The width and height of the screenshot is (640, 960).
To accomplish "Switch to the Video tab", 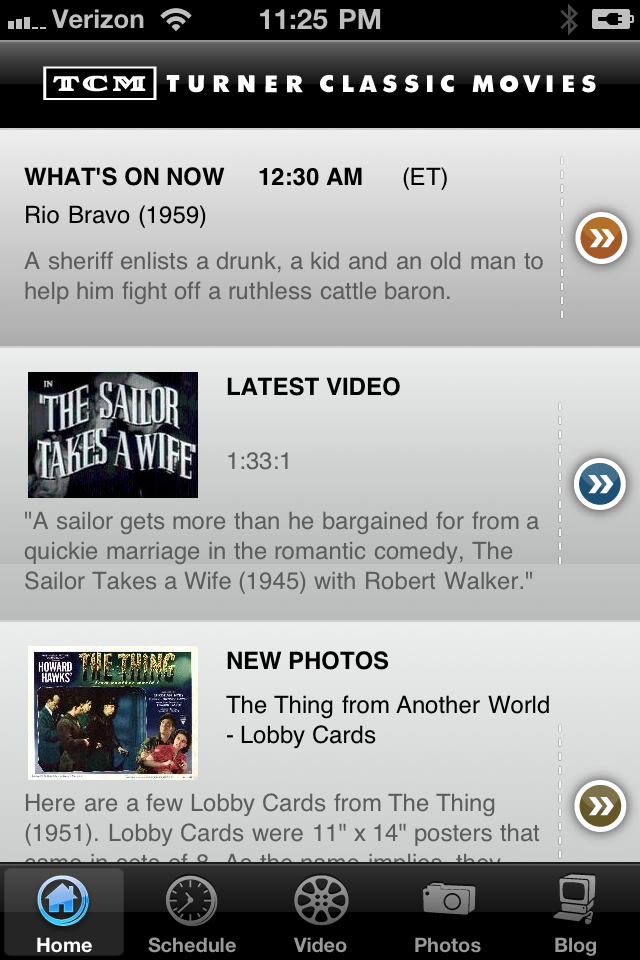I will tap(320, 912).
